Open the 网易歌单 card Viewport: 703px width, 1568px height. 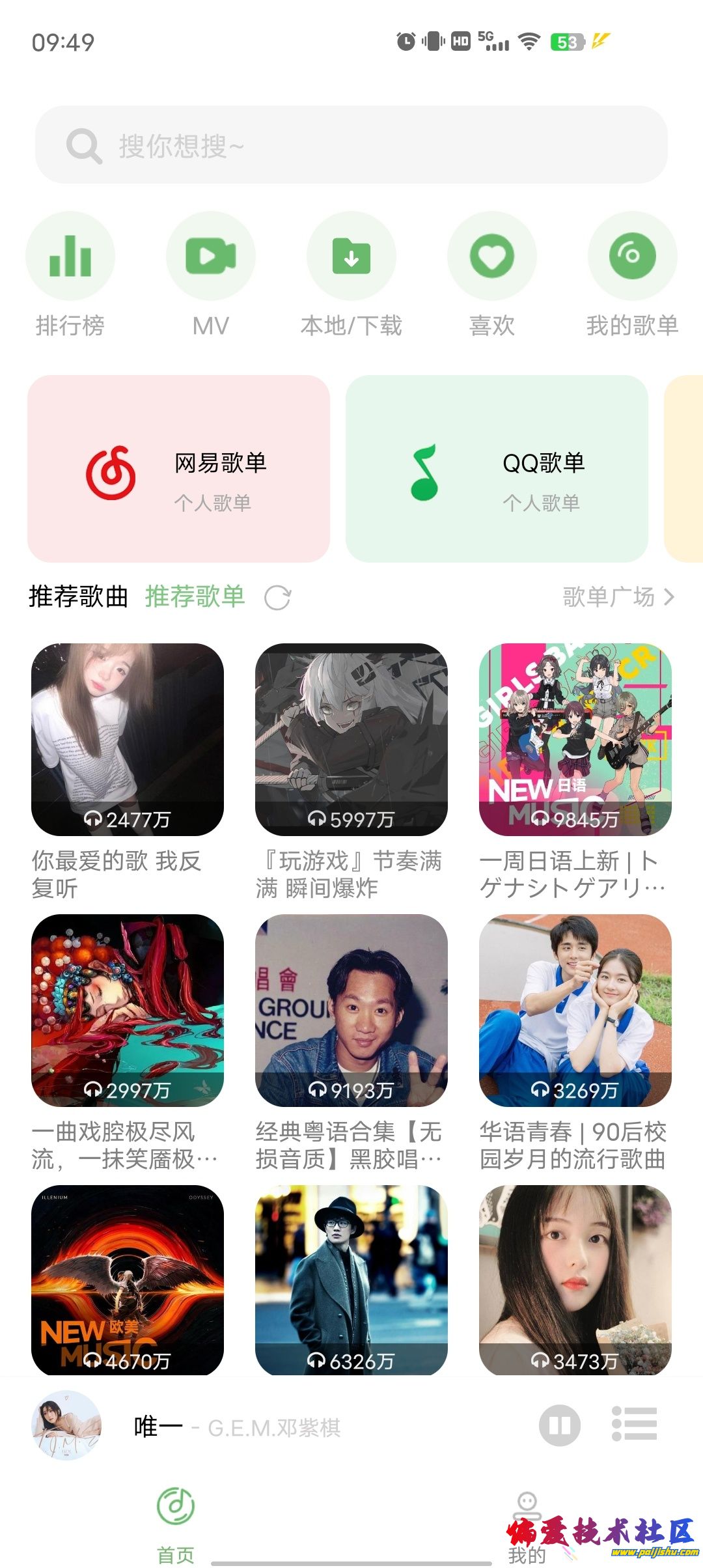tap(178, 469)
